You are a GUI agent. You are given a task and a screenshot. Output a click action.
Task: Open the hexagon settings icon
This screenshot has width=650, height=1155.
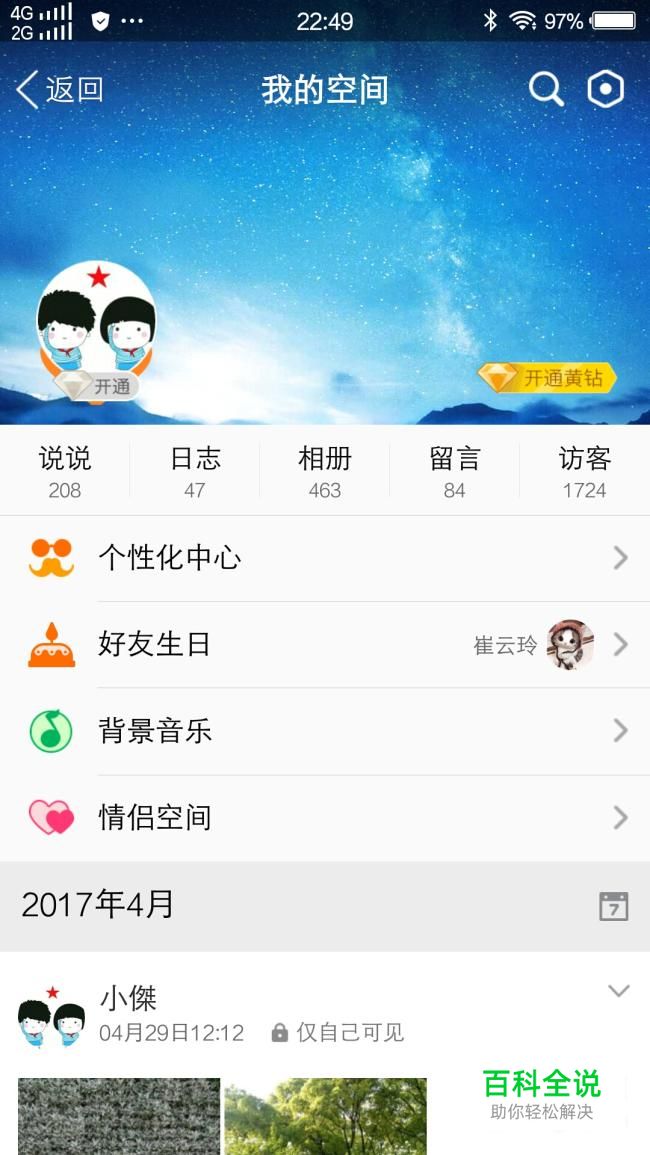[x=605, y=90]
